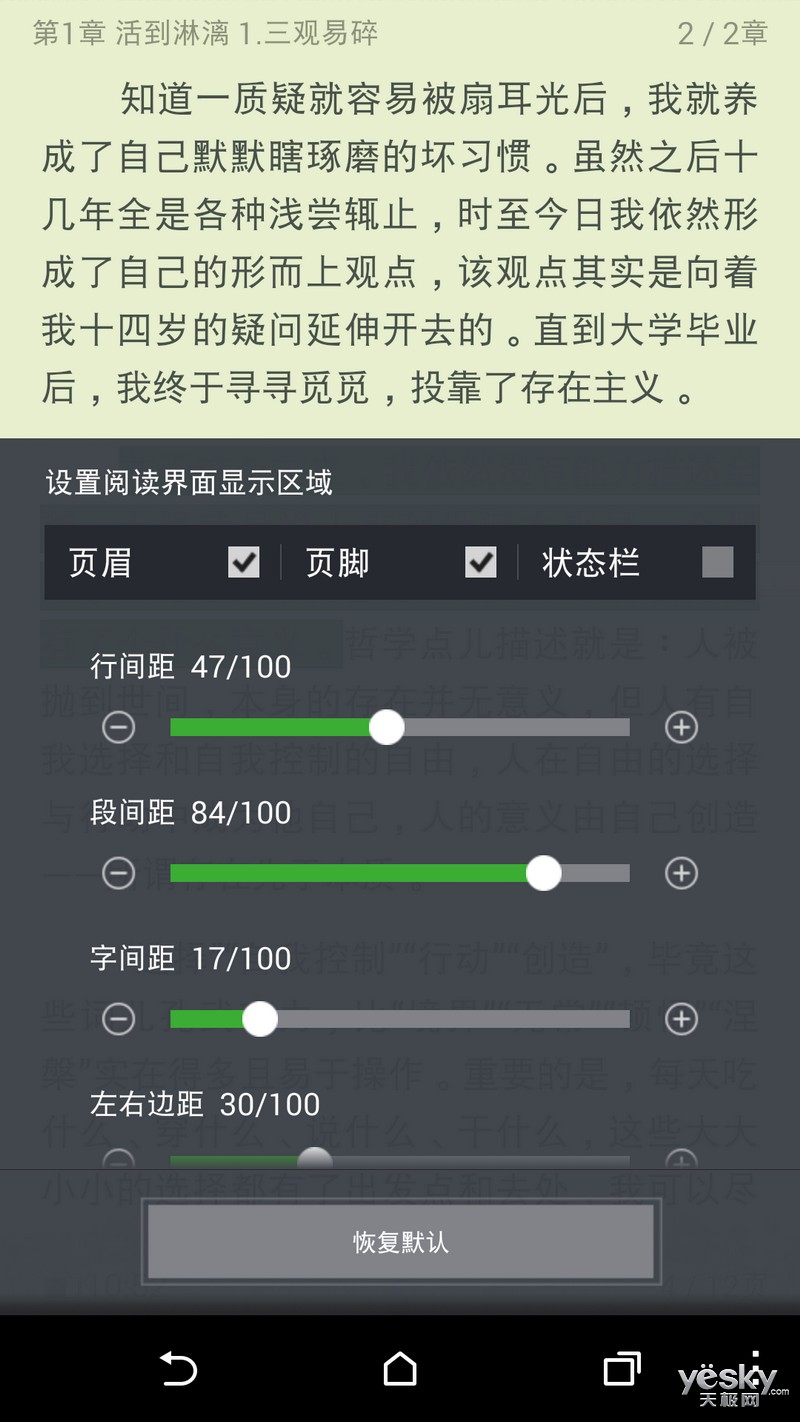Screen dimensions: 800x1422
Task: Tap the 段间距 slider track
Action: (x=400, y=873)
